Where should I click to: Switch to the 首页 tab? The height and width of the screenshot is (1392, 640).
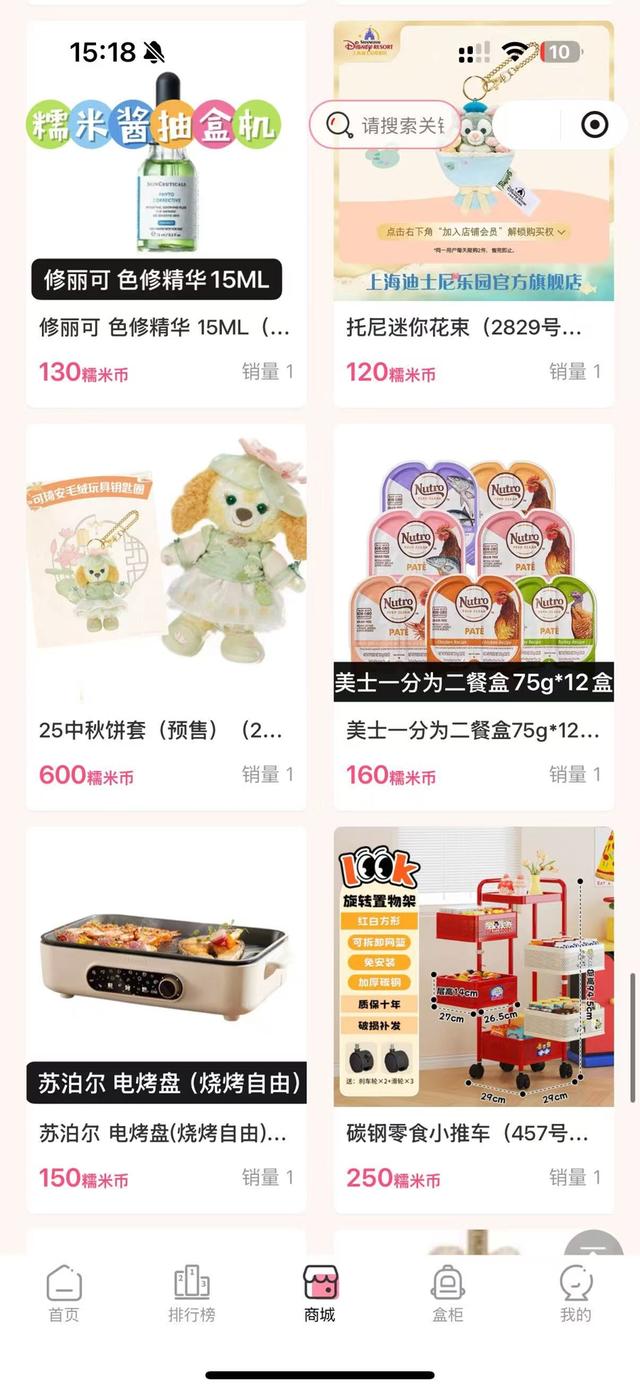[64, 1294]
